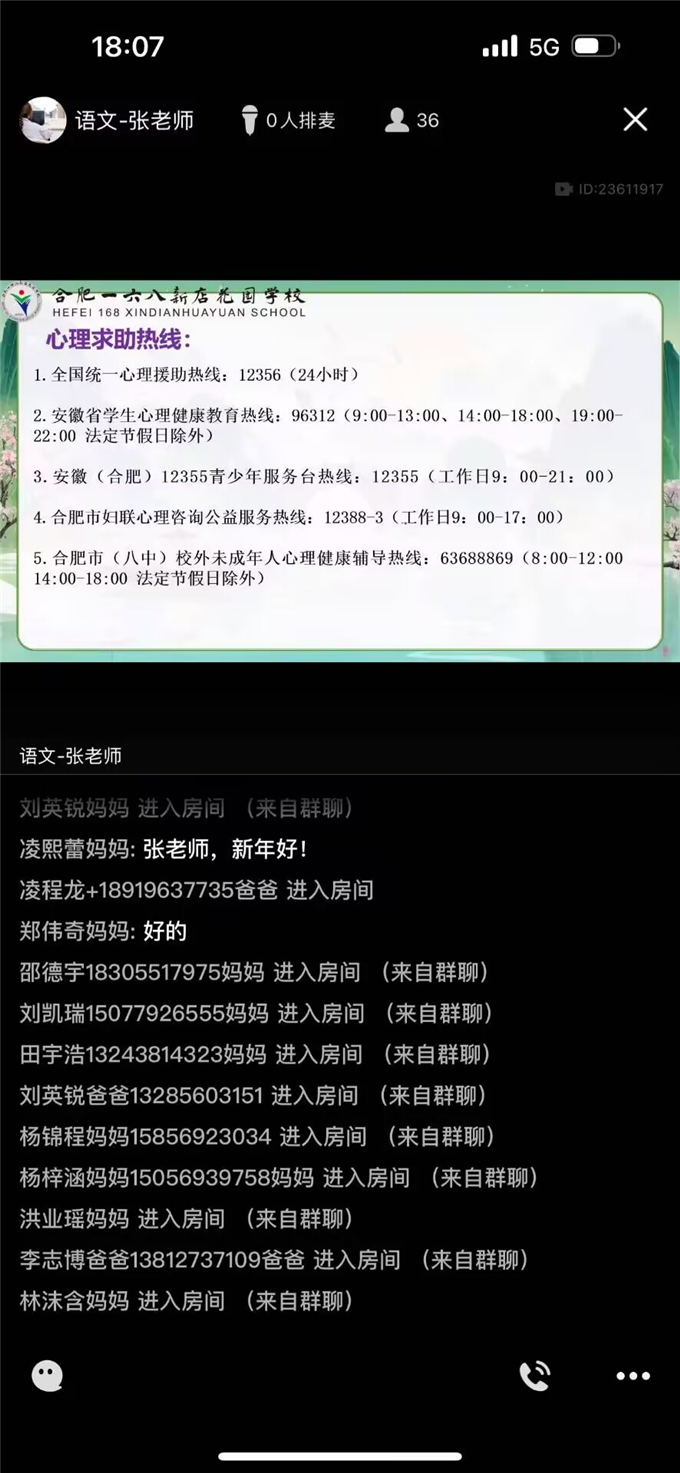View the 36 participants list

(412, 121)
